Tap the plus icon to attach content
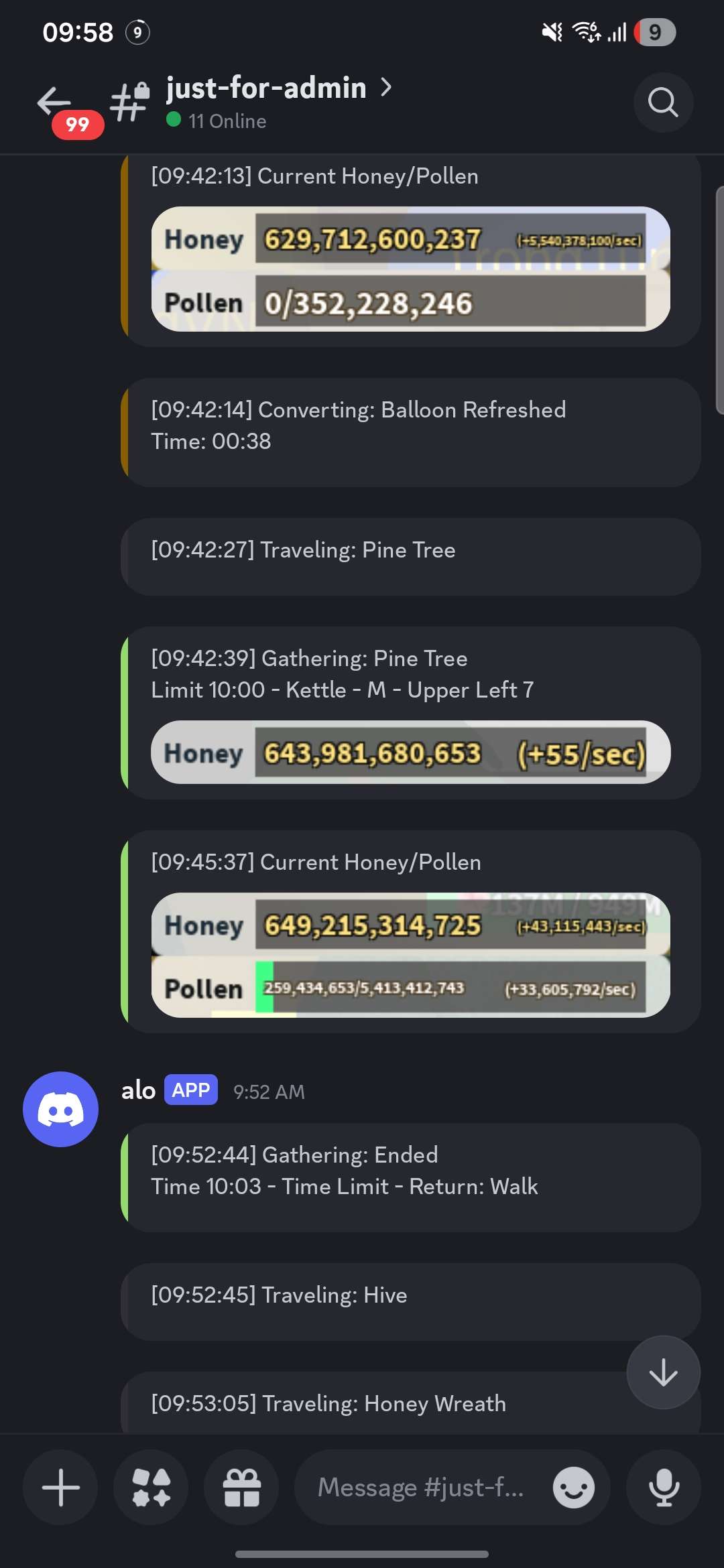The width and height of the screenshot is (724, 1568). 60,1488
